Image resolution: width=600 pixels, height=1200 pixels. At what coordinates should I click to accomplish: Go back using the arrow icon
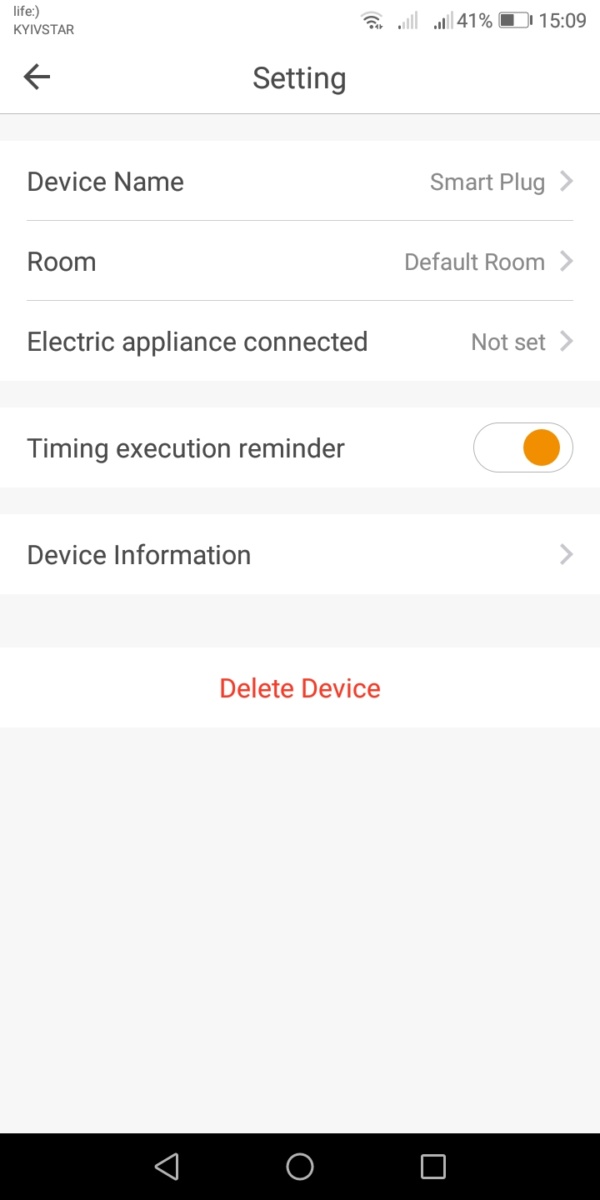pyautogui.click(x=37, y=77)
